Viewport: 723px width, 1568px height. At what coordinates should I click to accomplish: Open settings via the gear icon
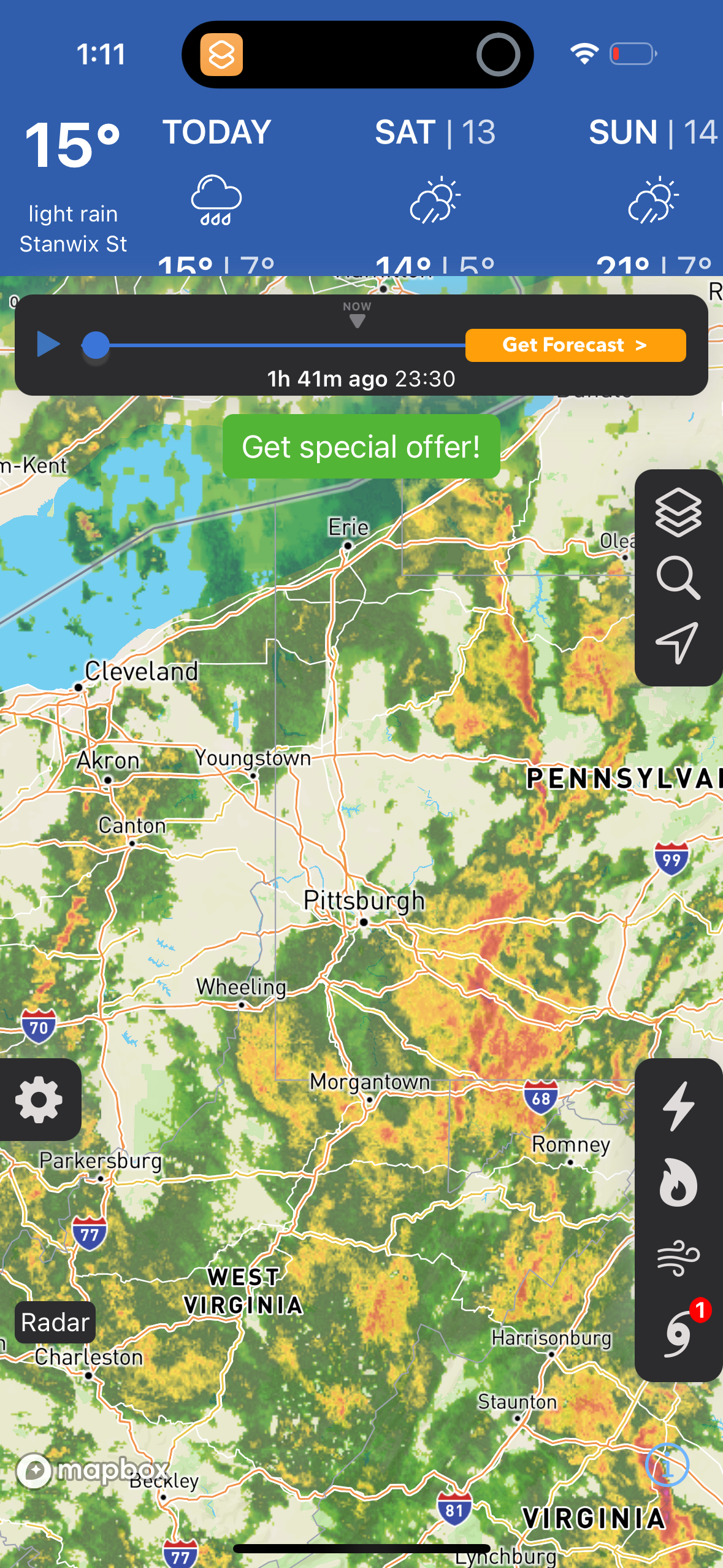coord(40,1099)
